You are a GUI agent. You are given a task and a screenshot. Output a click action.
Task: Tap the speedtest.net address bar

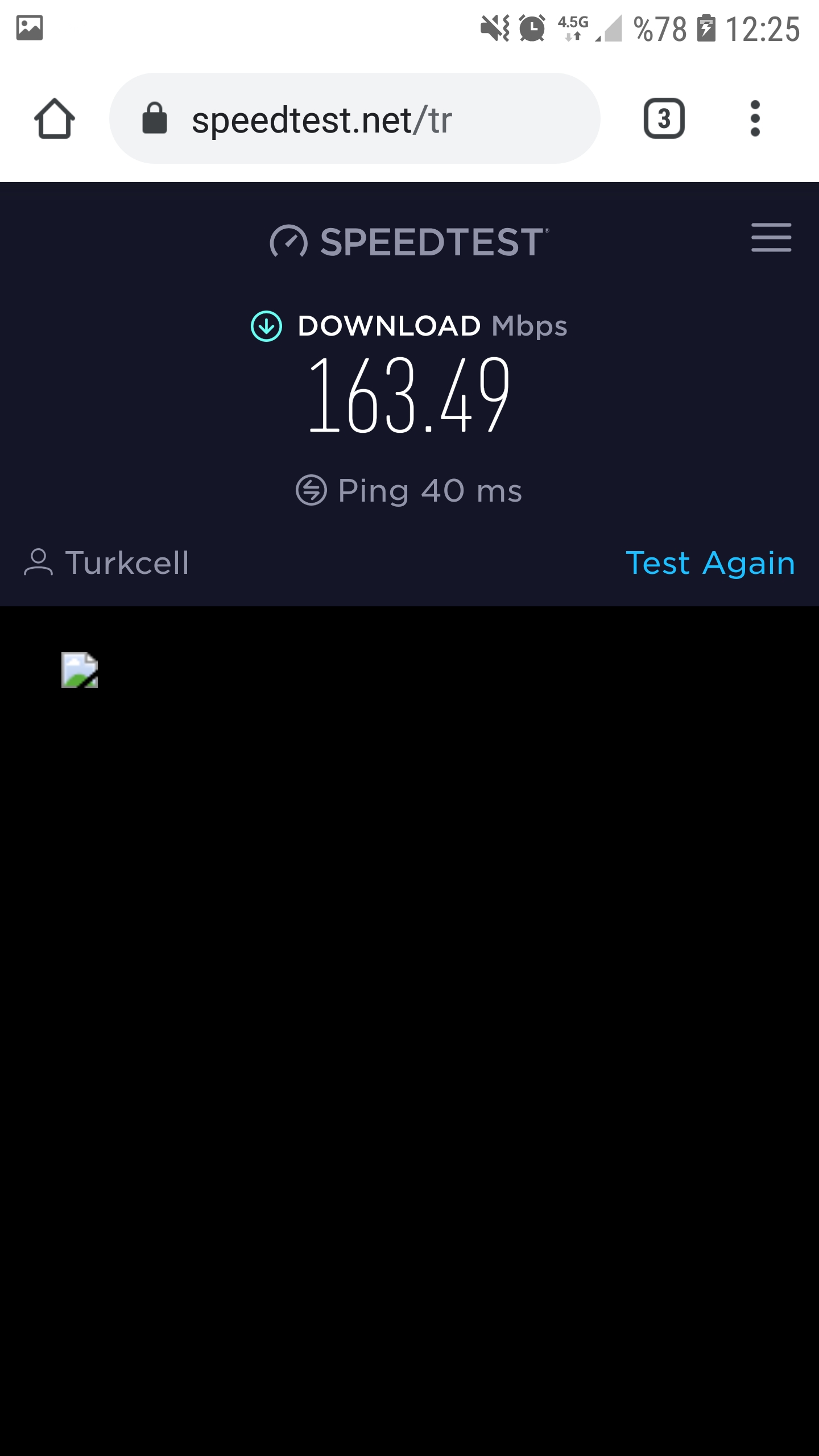click(x=354, y=118)
